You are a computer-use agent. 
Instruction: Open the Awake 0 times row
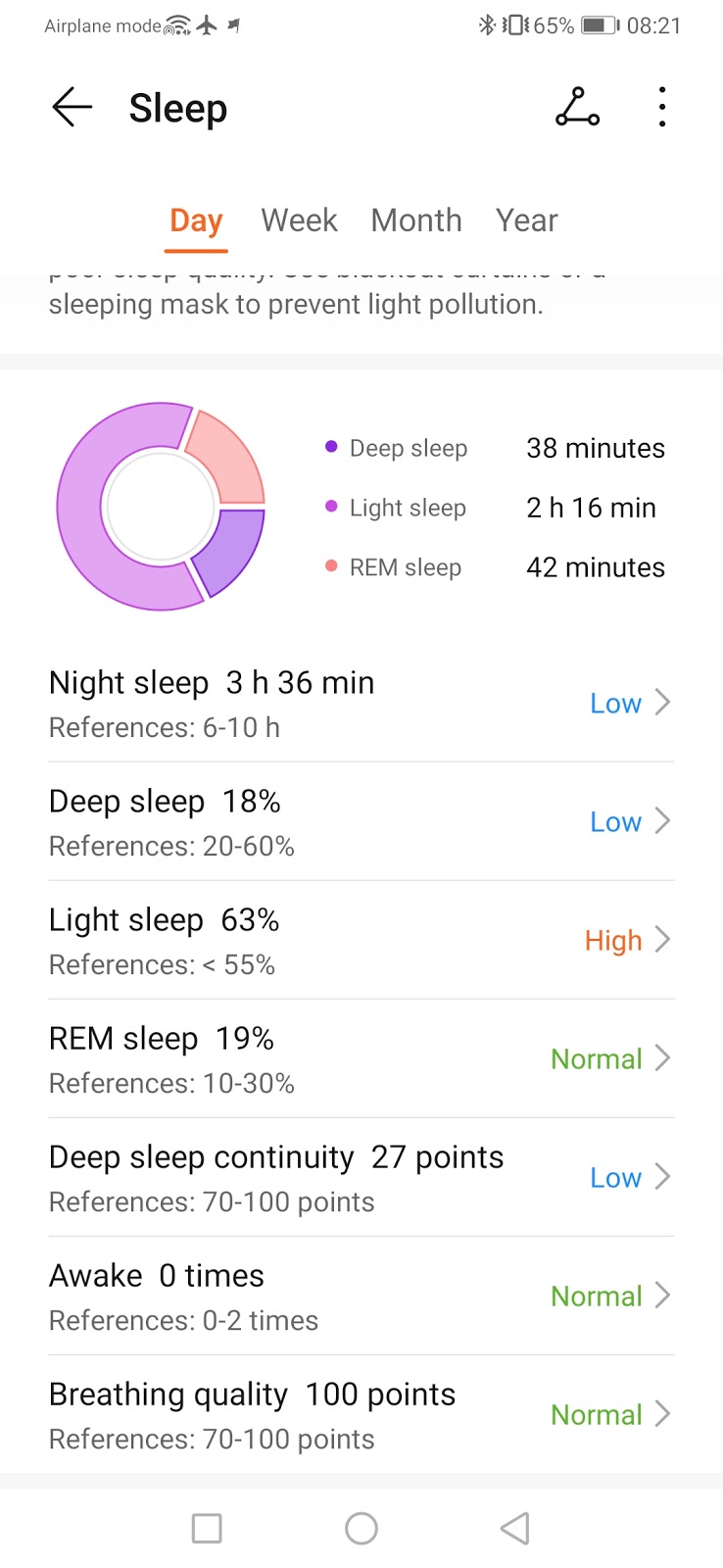(x=361, y=1297)
